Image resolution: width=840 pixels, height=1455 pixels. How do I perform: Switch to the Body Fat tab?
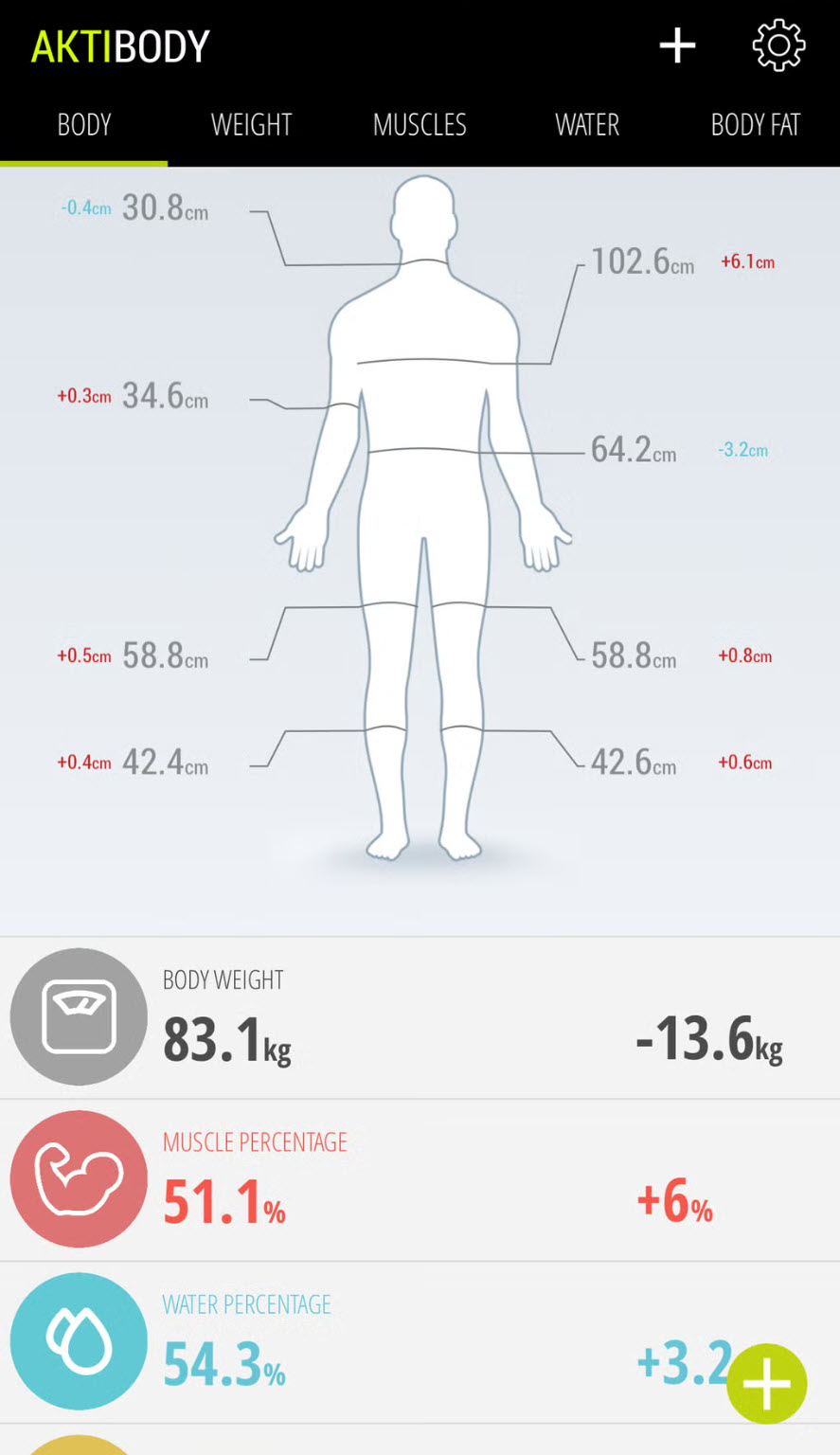click(x=755, y=125)
